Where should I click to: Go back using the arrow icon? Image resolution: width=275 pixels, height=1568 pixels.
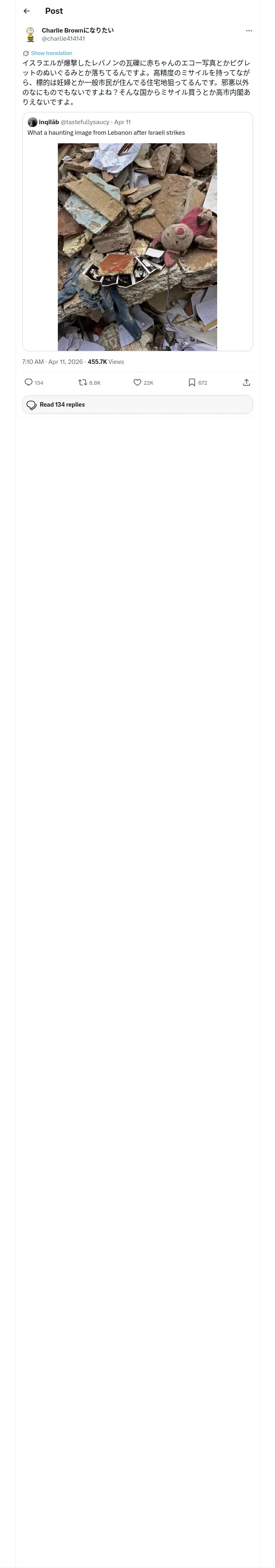[x=27, y=11]
